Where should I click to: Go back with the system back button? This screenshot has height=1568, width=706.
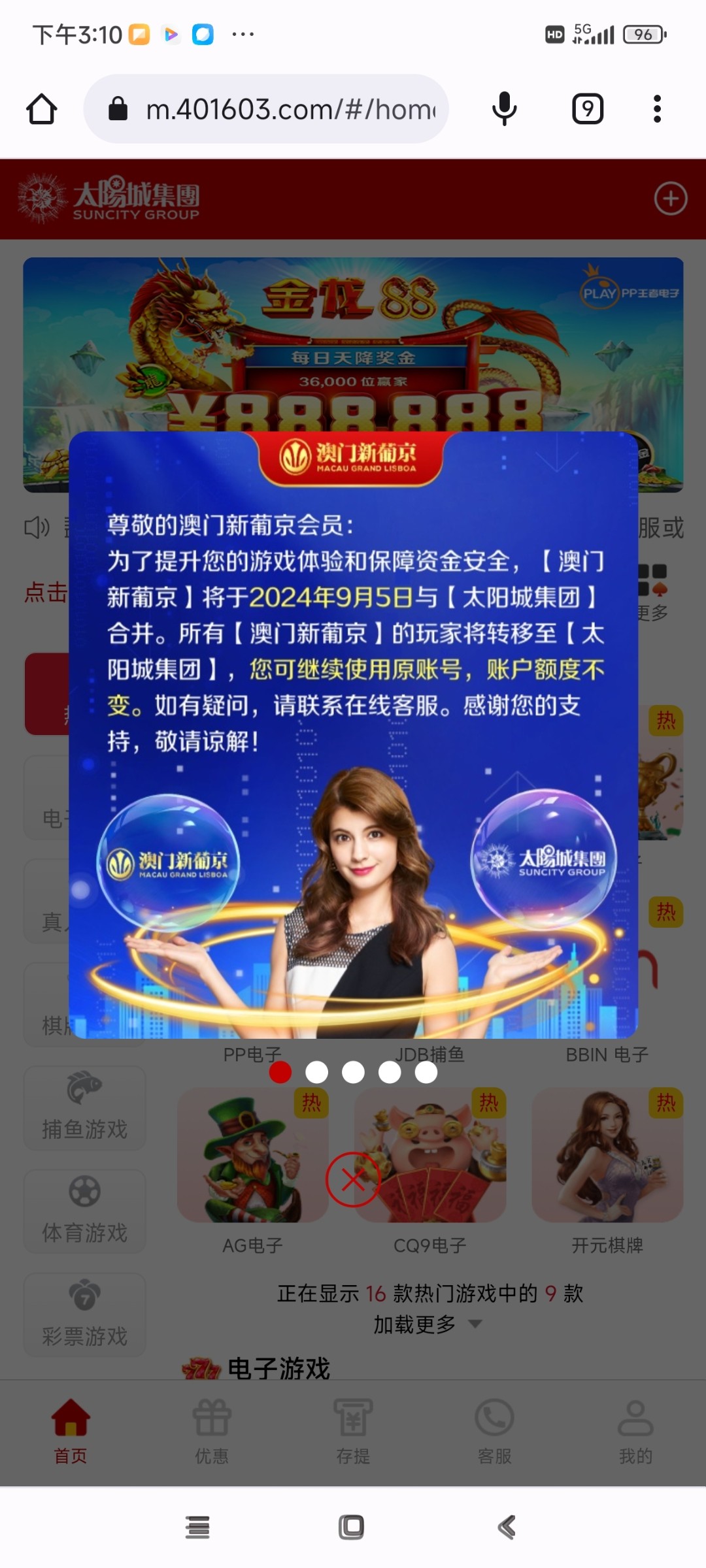pos(507,1527)
